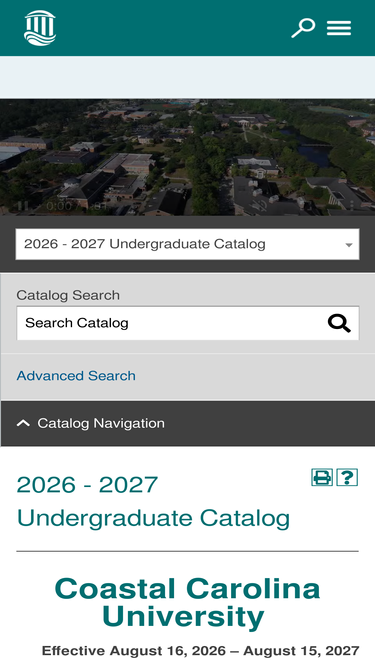Open the hamburger menu
Screen dimensions: 375x667
pos(339,28)
